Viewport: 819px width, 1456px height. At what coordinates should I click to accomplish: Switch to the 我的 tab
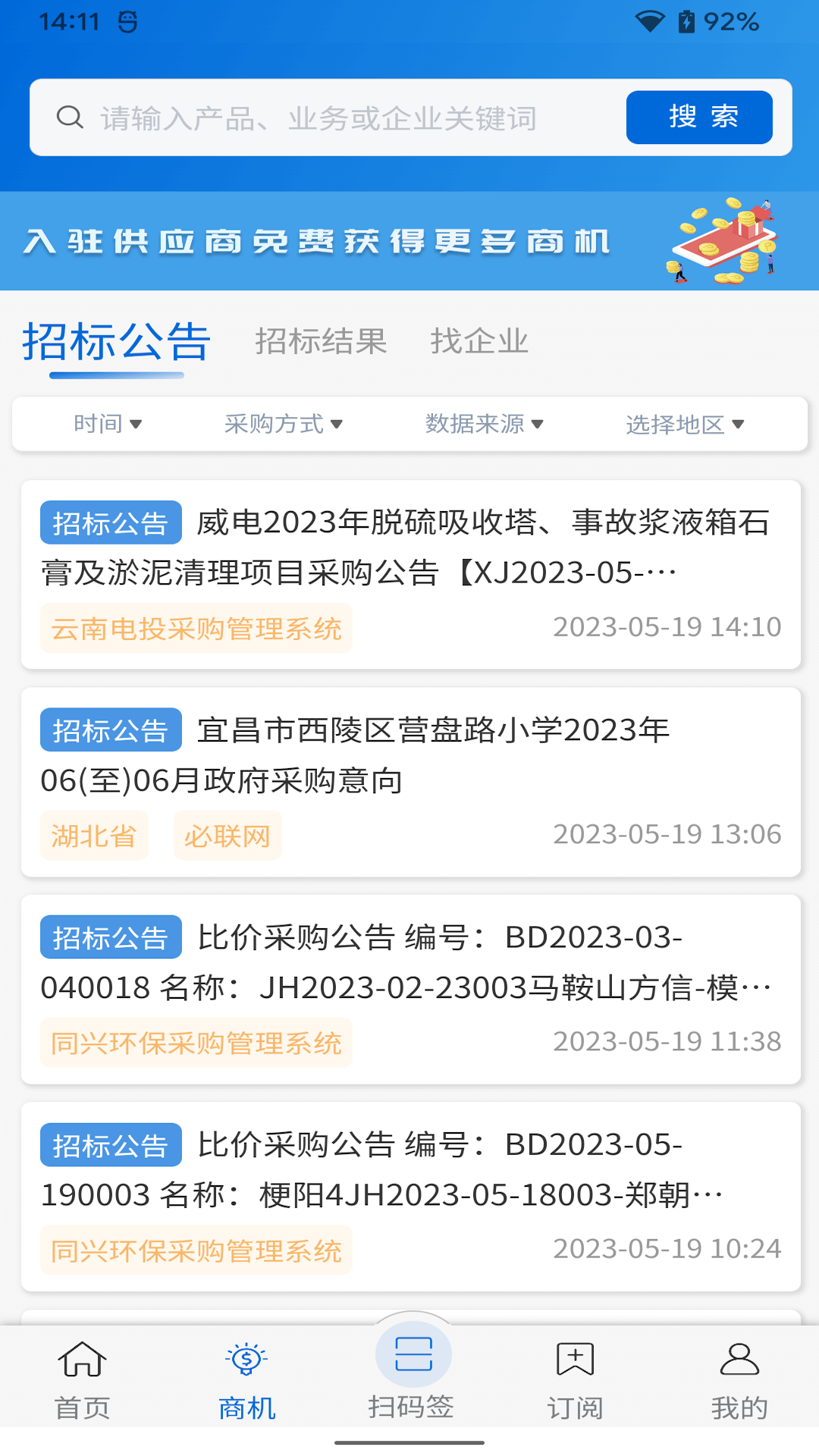pos(739,1379)
